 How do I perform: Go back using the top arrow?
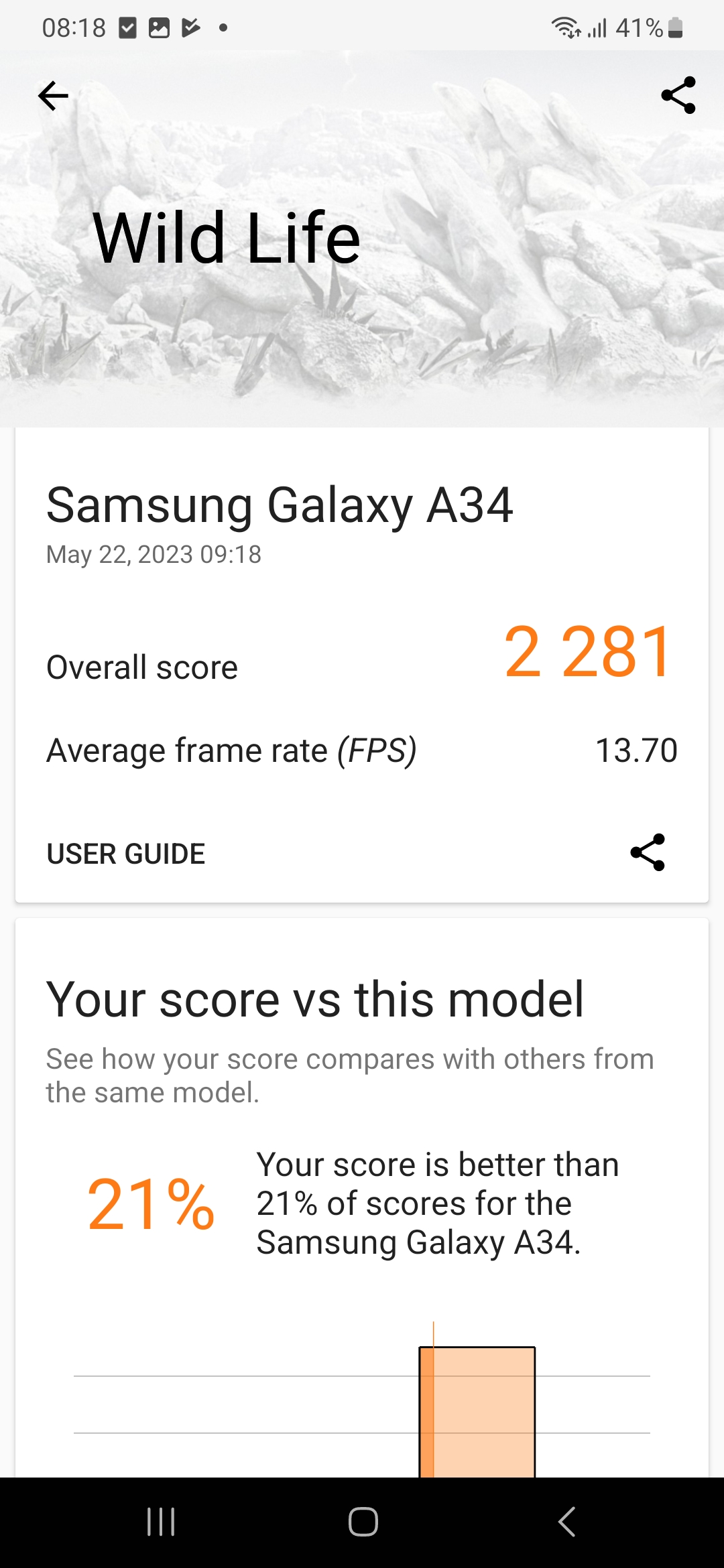click(x=54, y=96)
